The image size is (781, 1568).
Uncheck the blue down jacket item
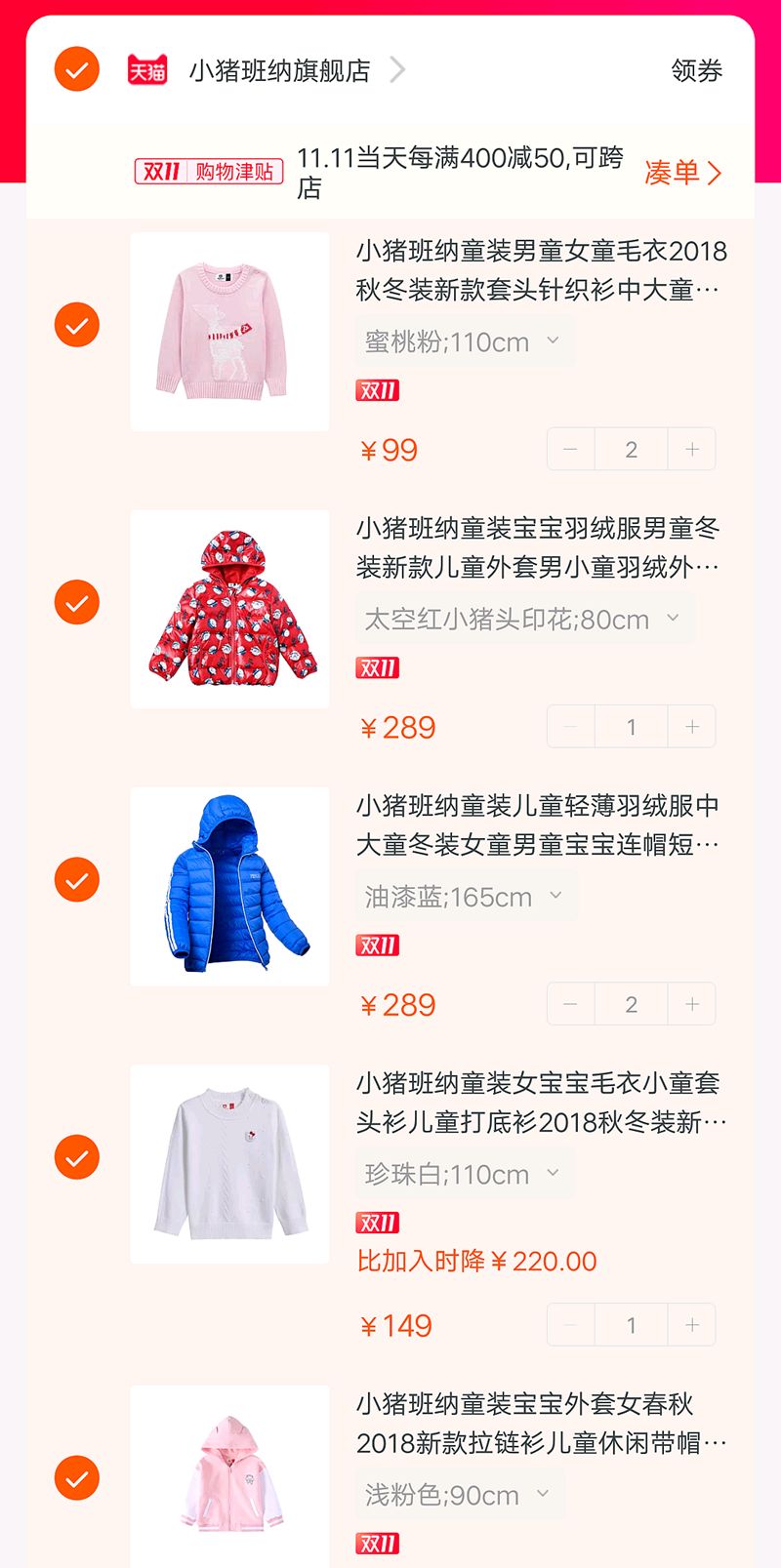(x=75, y=881)
